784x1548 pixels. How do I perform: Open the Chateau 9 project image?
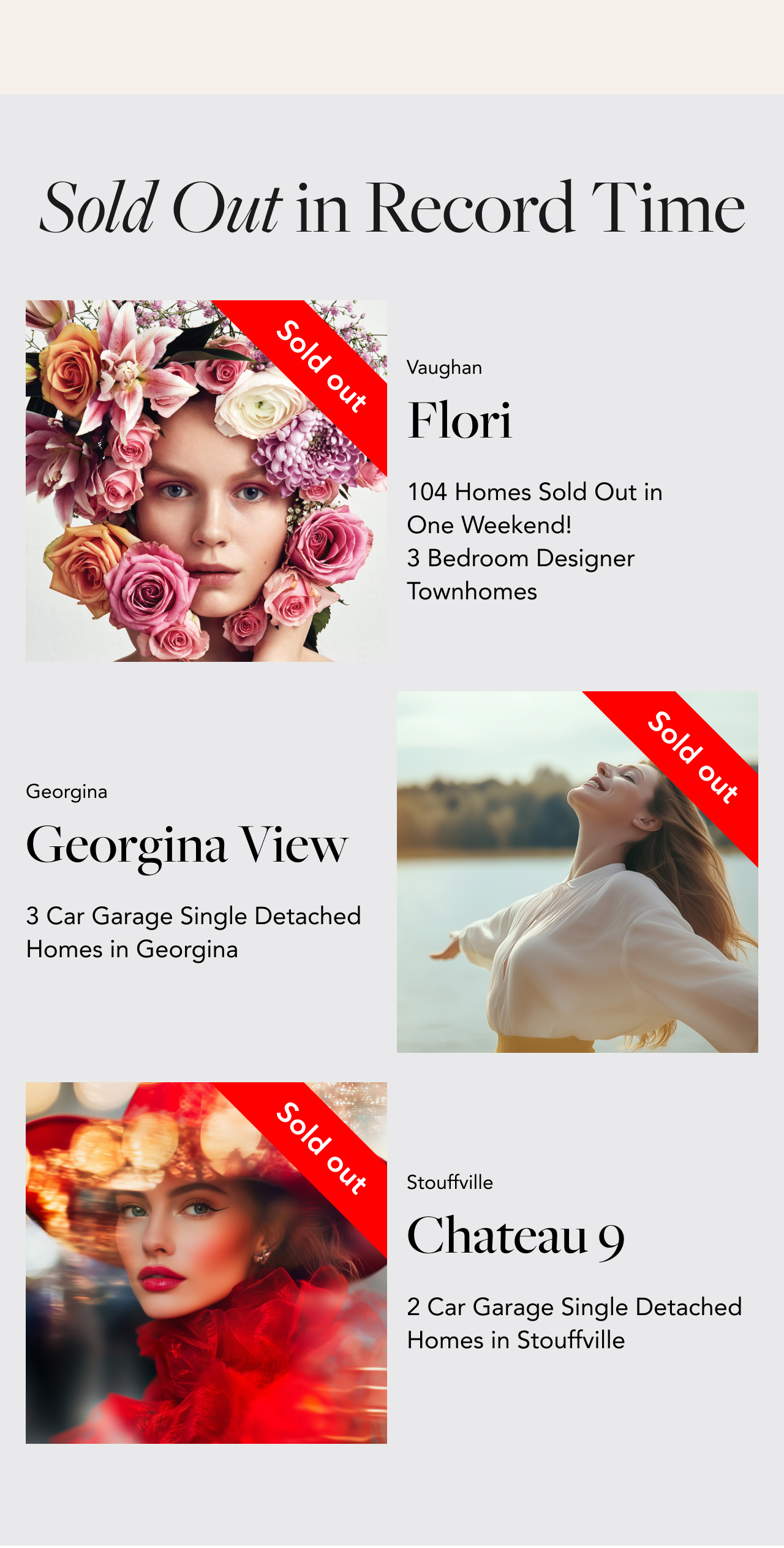(206, 1262)
